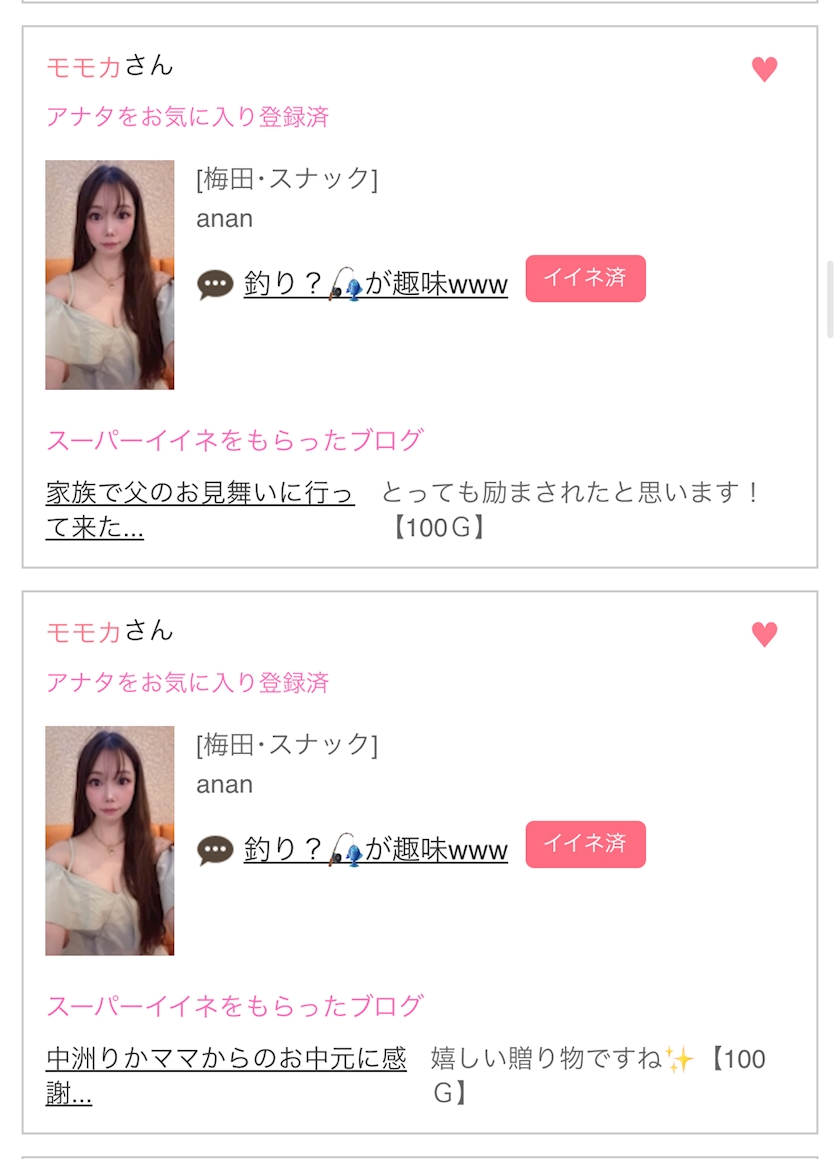The image size is (840, 1159).
Task: Tap the name モモカ on the 家族で父のお見舞い card
Action: tap(84, 67)
